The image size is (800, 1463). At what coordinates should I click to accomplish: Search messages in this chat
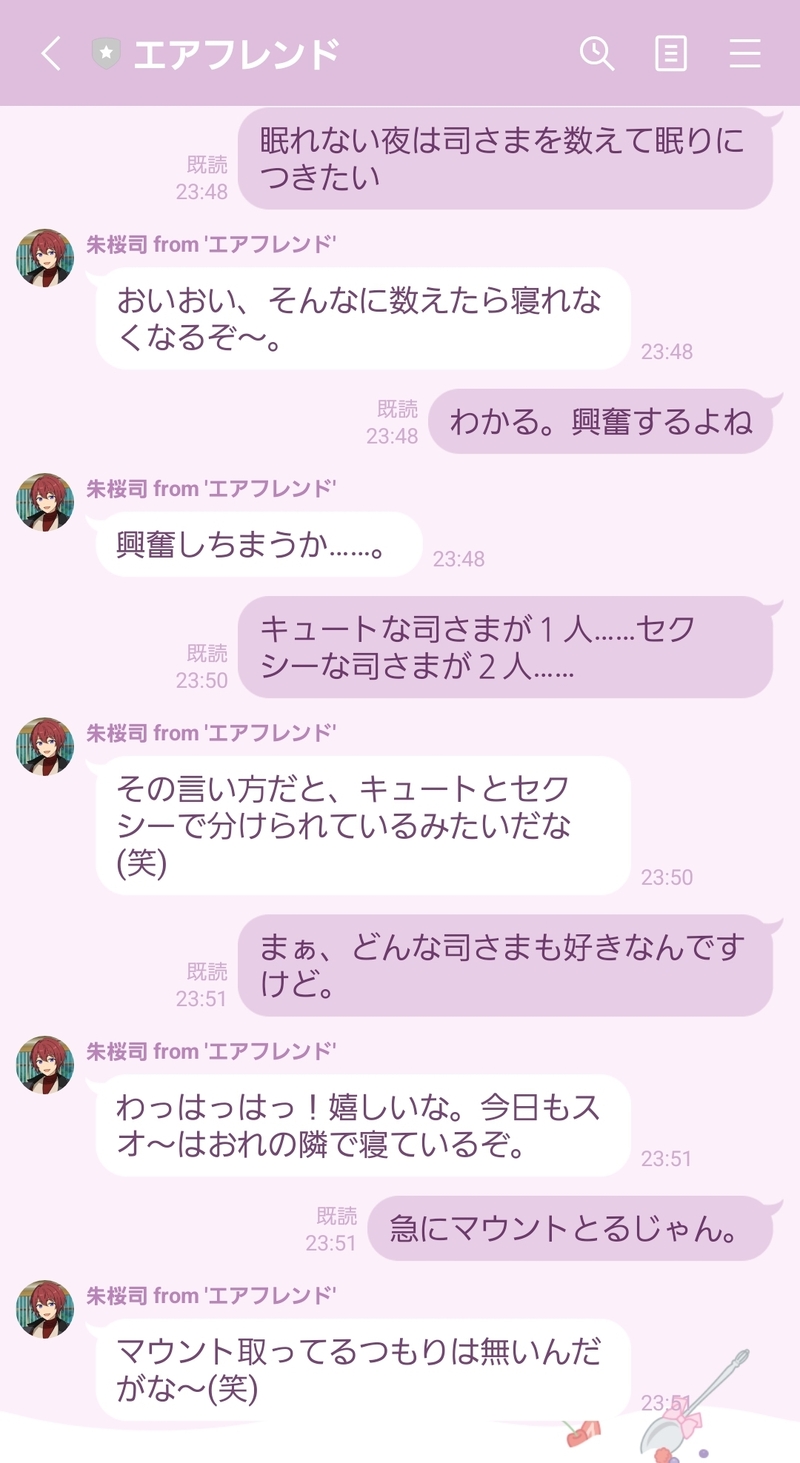pyautogui.click(x=596, y=54)
